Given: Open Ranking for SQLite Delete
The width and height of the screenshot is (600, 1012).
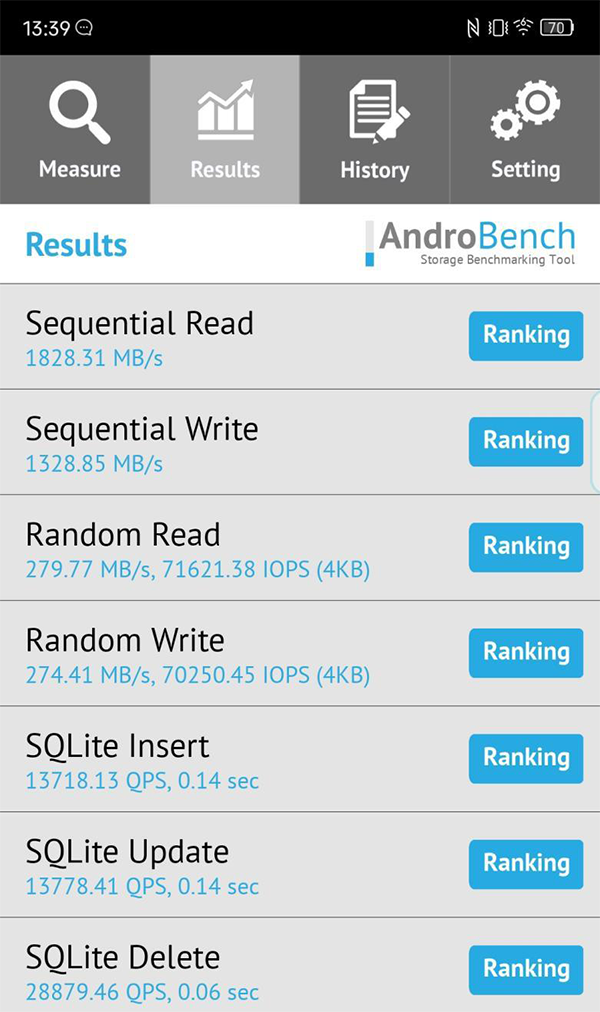Looking at the screenshot, I should 526,970.
